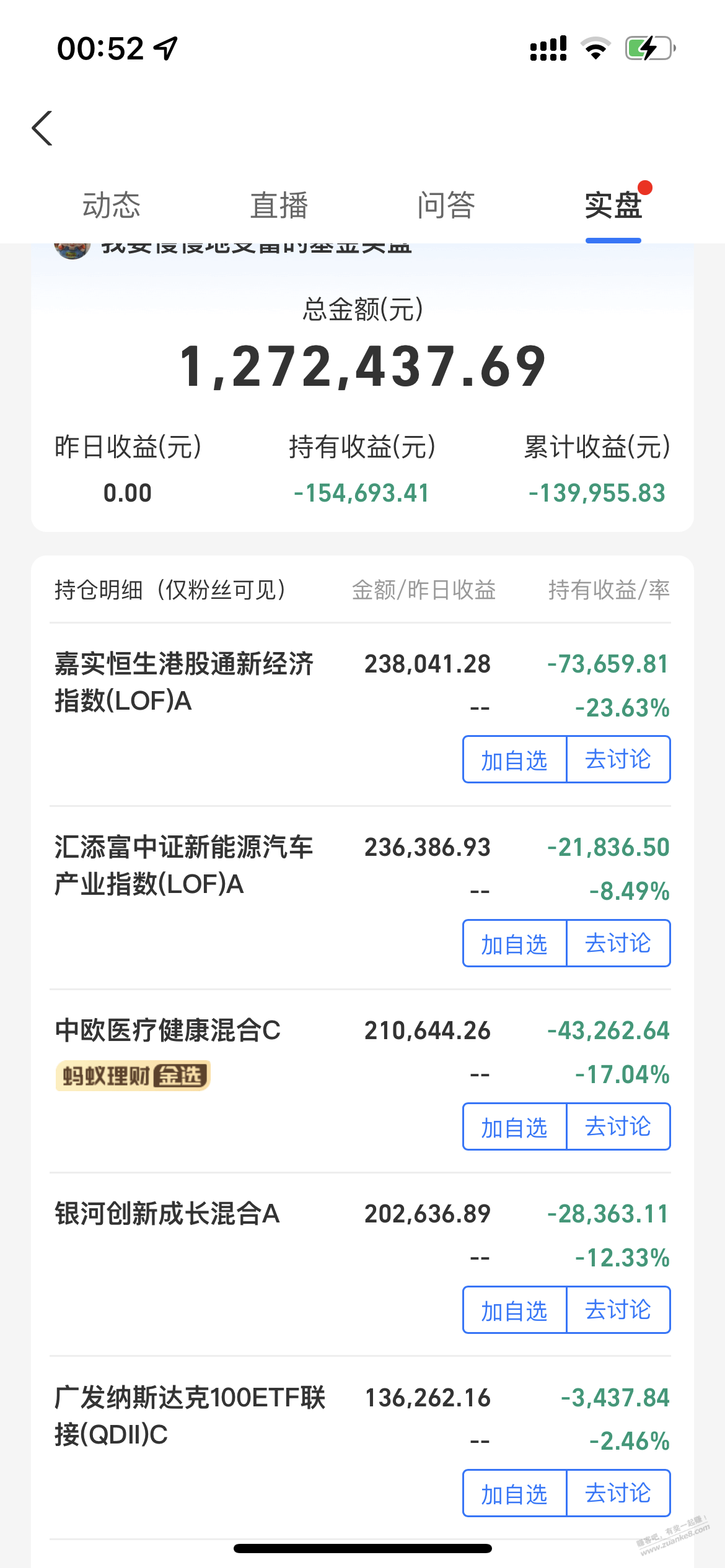The width and height of the screenshot is (725, 1568).
Task: Switch to the 动态 tab
Action: pyautogui.click(x=112, y=206)
